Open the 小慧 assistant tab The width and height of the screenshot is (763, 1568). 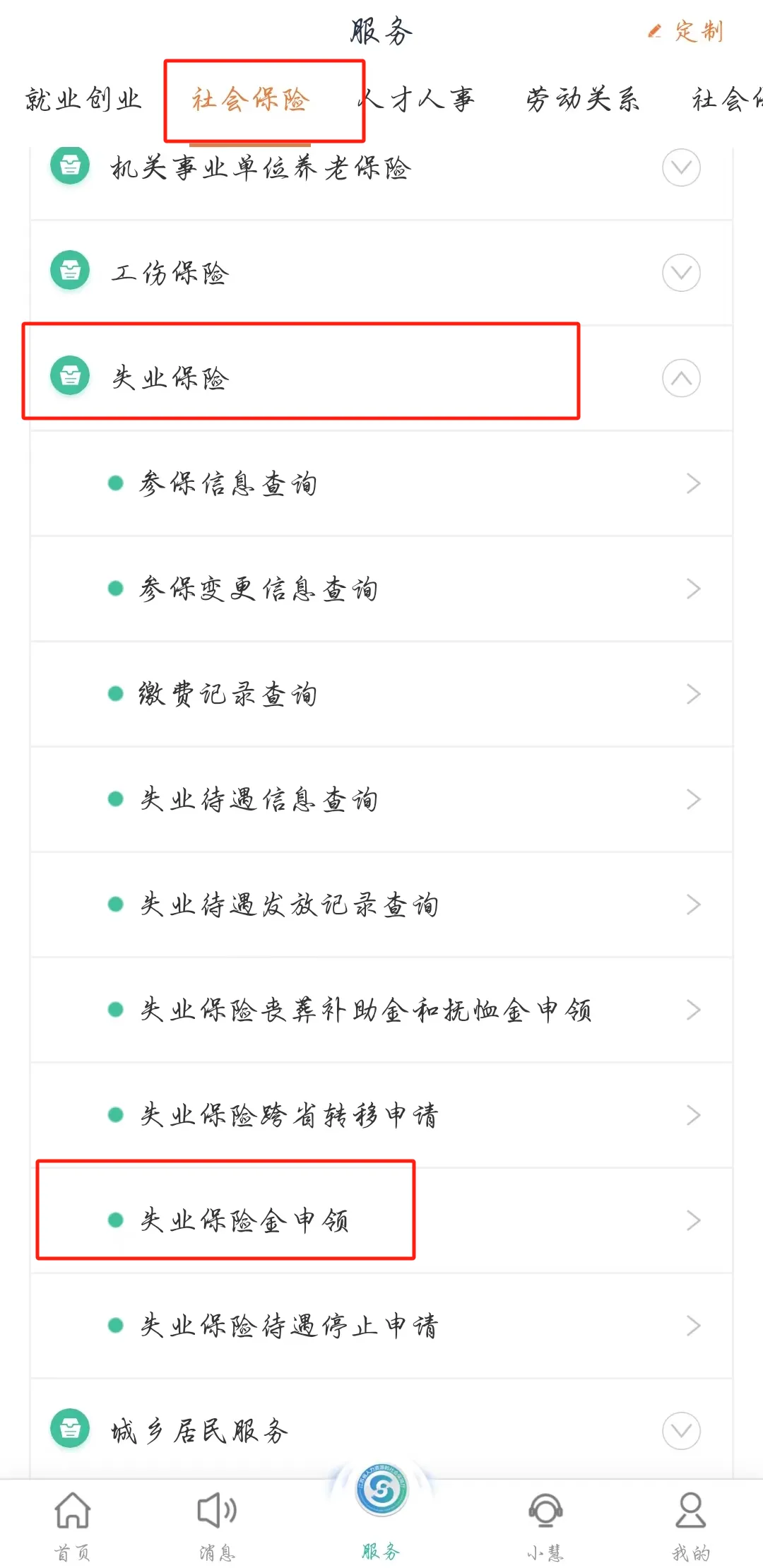(x=545, y=1526)
